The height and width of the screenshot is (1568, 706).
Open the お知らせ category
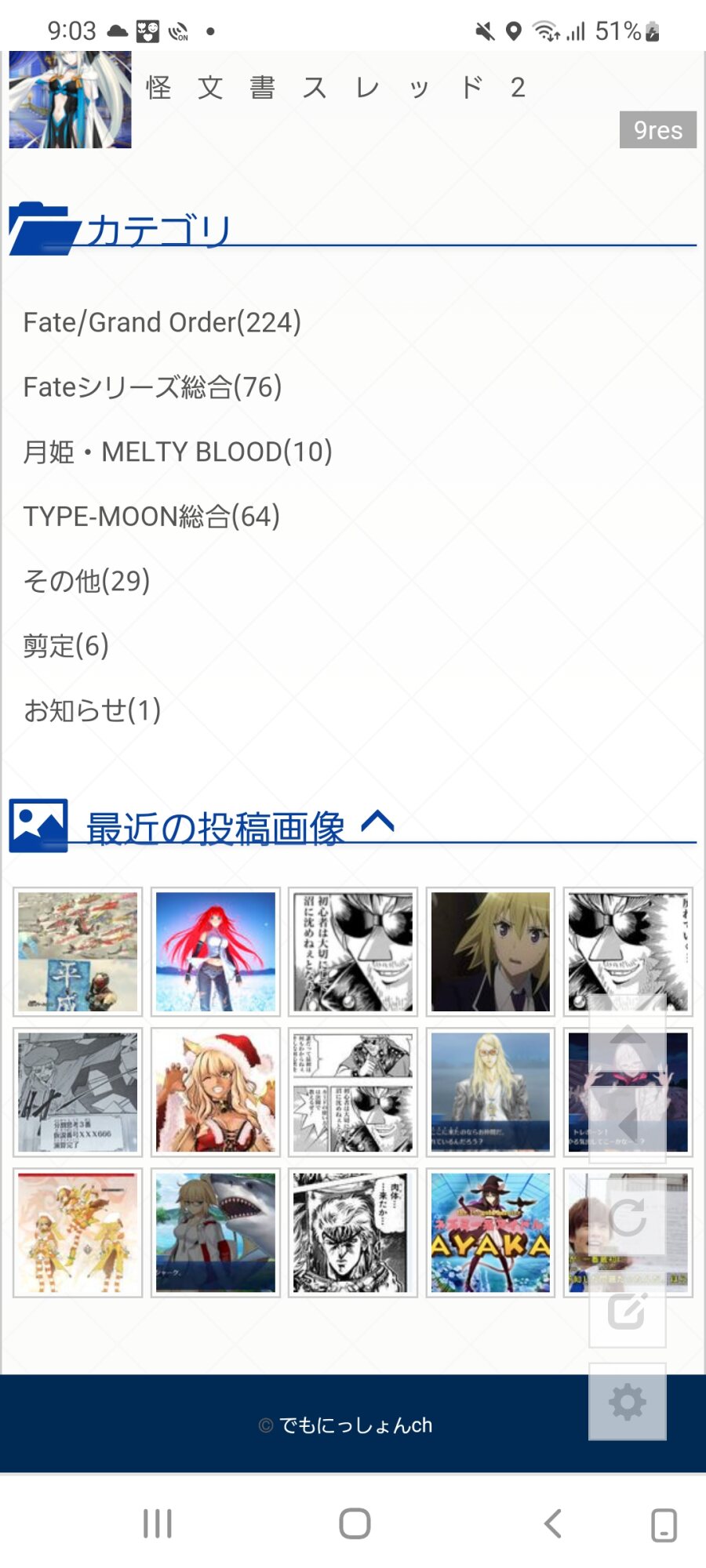click(x=93, y=710)
